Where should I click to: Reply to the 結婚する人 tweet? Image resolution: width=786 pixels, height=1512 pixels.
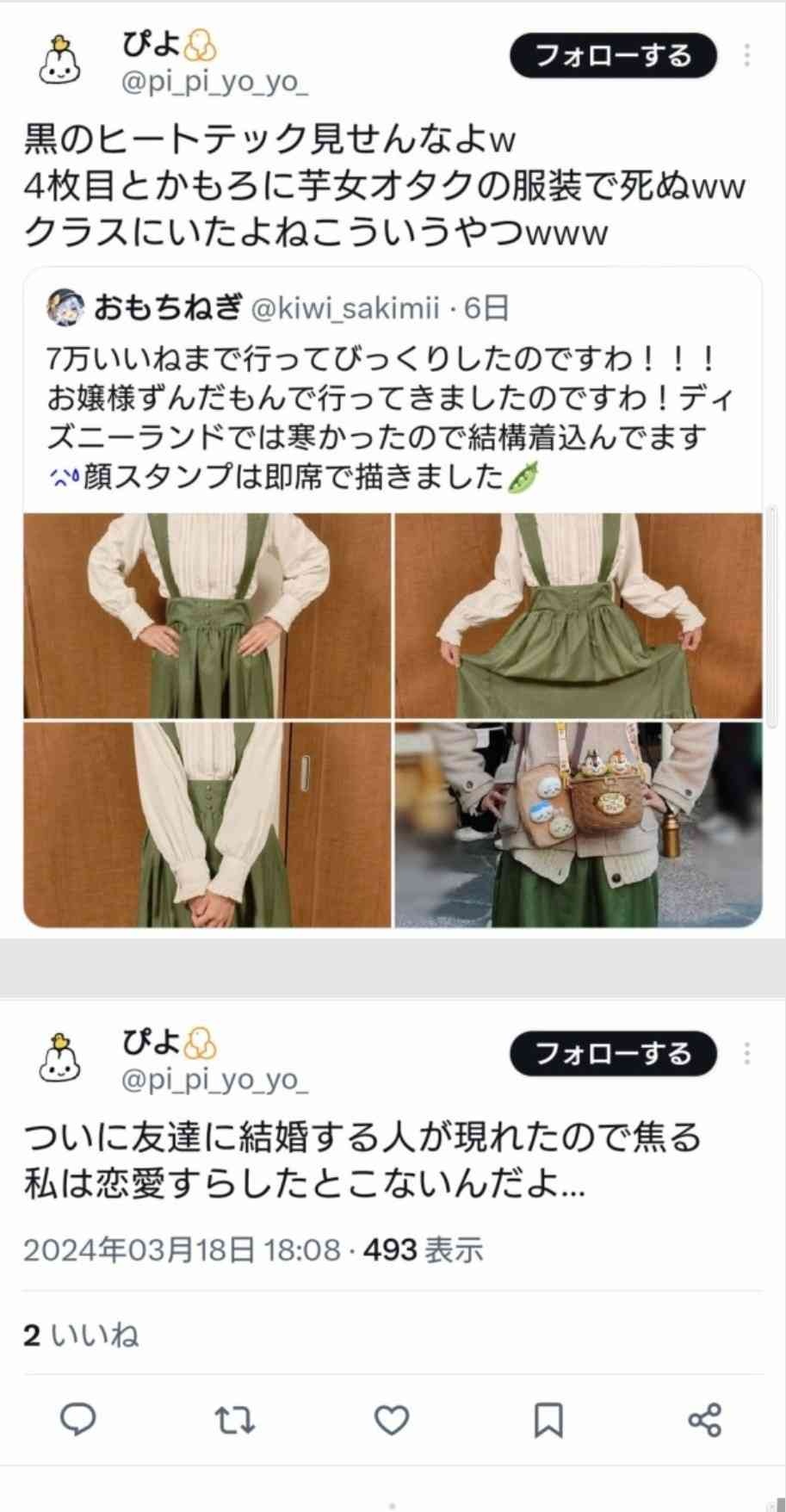click(78, 1420)
